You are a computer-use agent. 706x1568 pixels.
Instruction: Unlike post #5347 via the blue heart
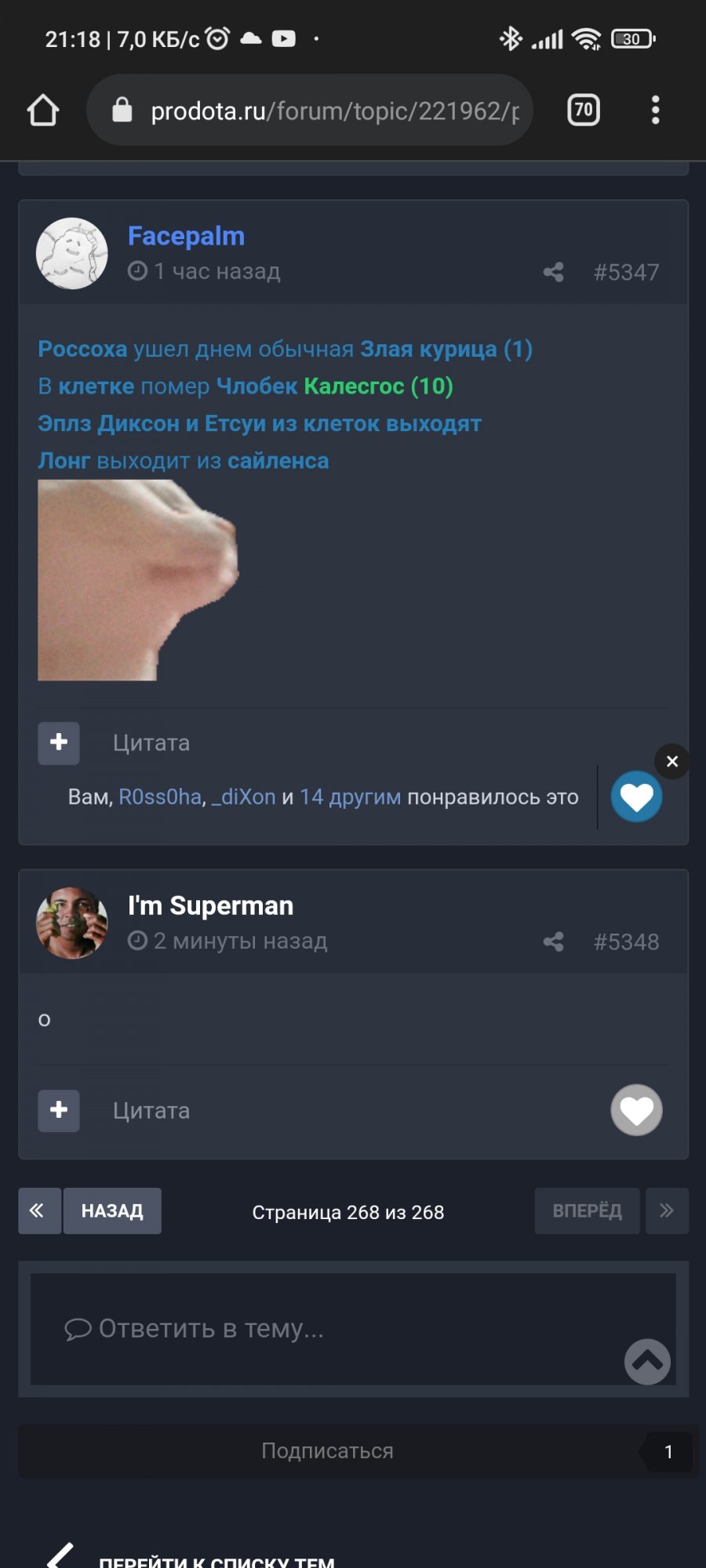point(636,796)
